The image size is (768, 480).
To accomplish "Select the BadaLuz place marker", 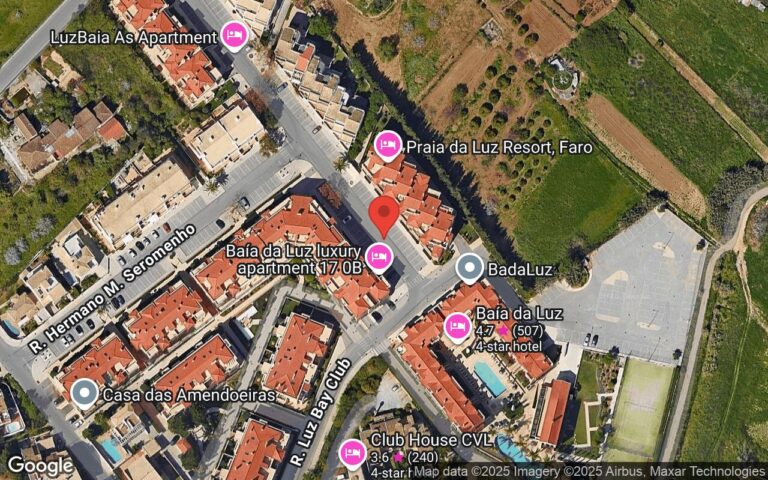I will click(469, 267).
